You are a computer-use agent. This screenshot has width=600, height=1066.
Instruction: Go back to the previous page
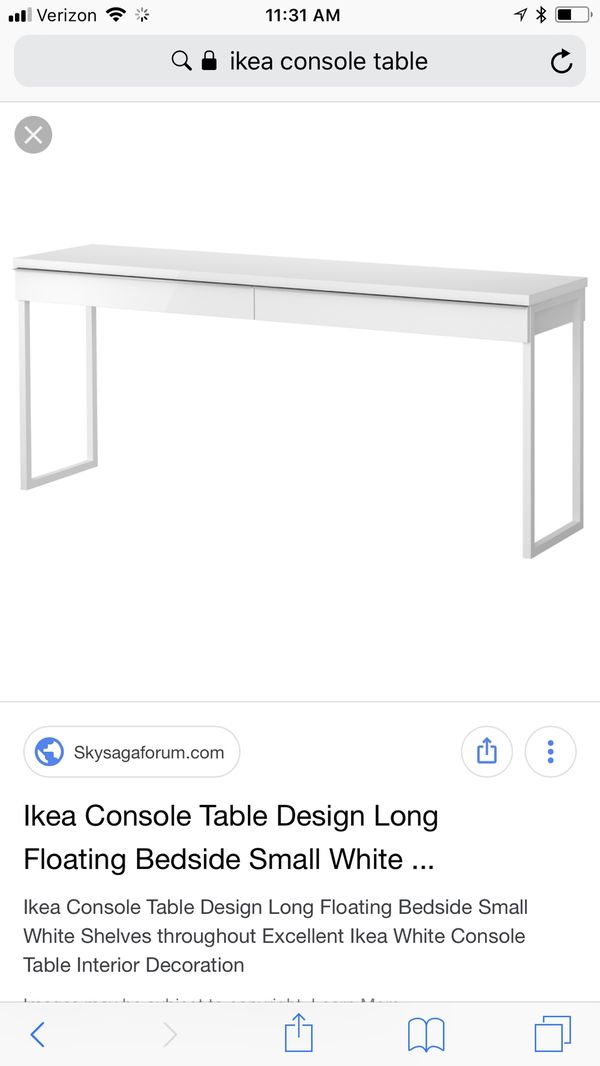point(38,1034)
